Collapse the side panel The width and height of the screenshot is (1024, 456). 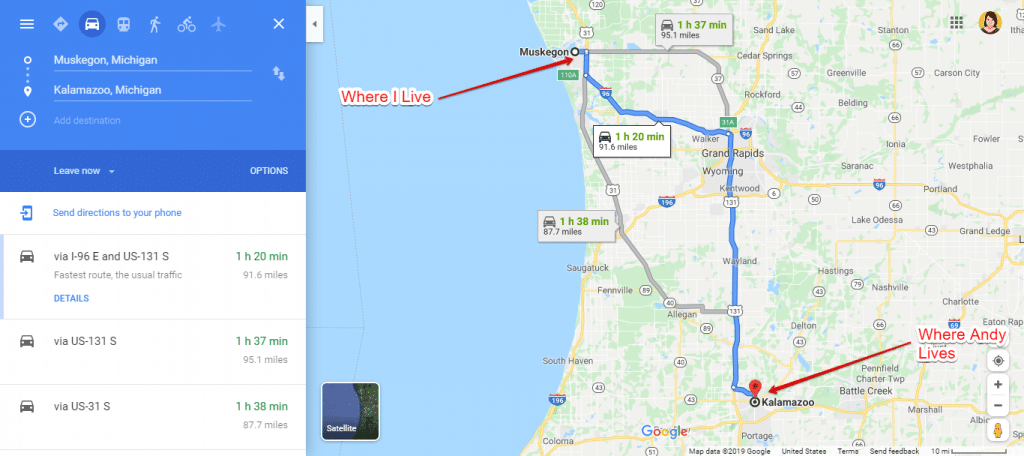coord(314,22)
